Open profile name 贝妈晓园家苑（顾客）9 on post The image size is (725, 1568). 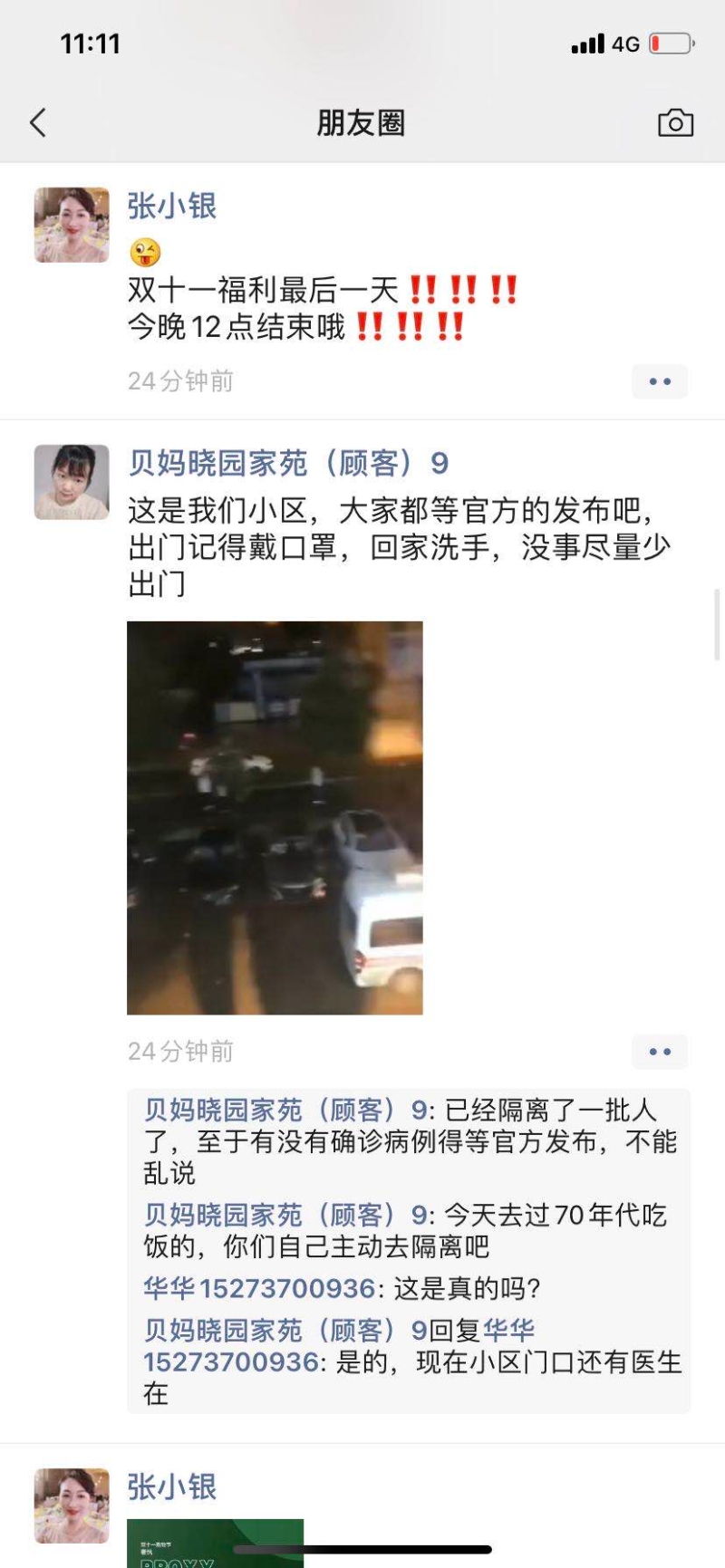point(288,464)
